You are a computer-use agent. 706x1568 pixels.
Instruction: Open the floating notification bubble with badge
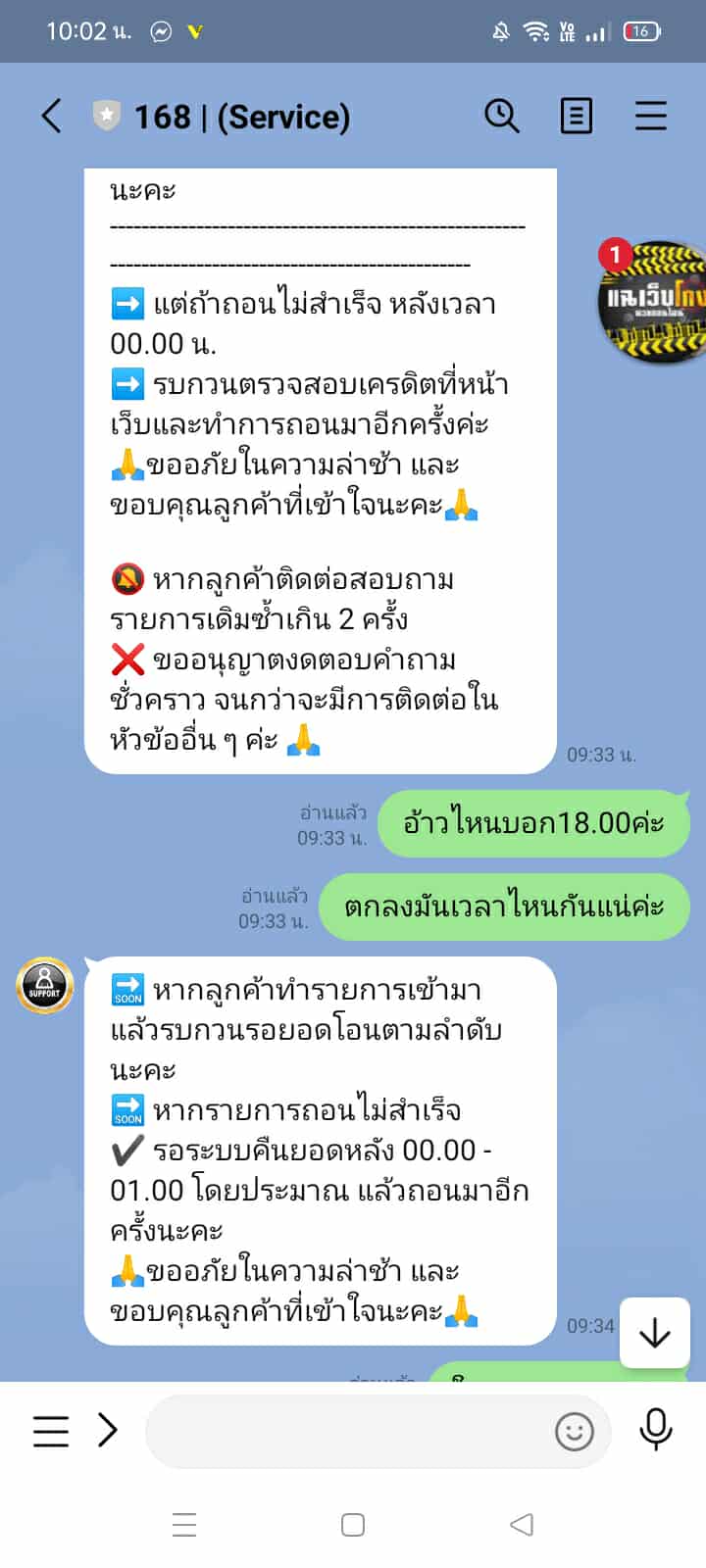click(653, 300)
